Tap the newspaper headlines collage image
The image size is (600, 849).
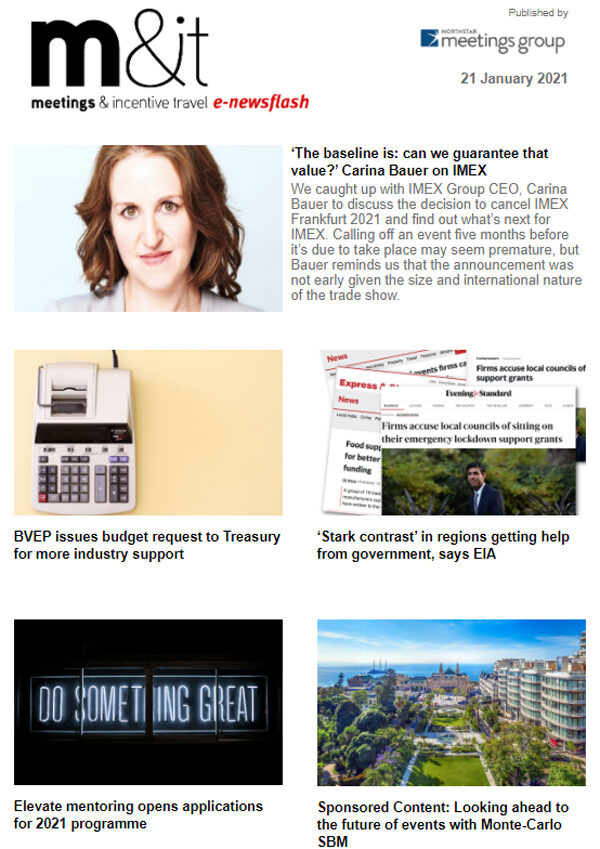[x=451, y=432]
